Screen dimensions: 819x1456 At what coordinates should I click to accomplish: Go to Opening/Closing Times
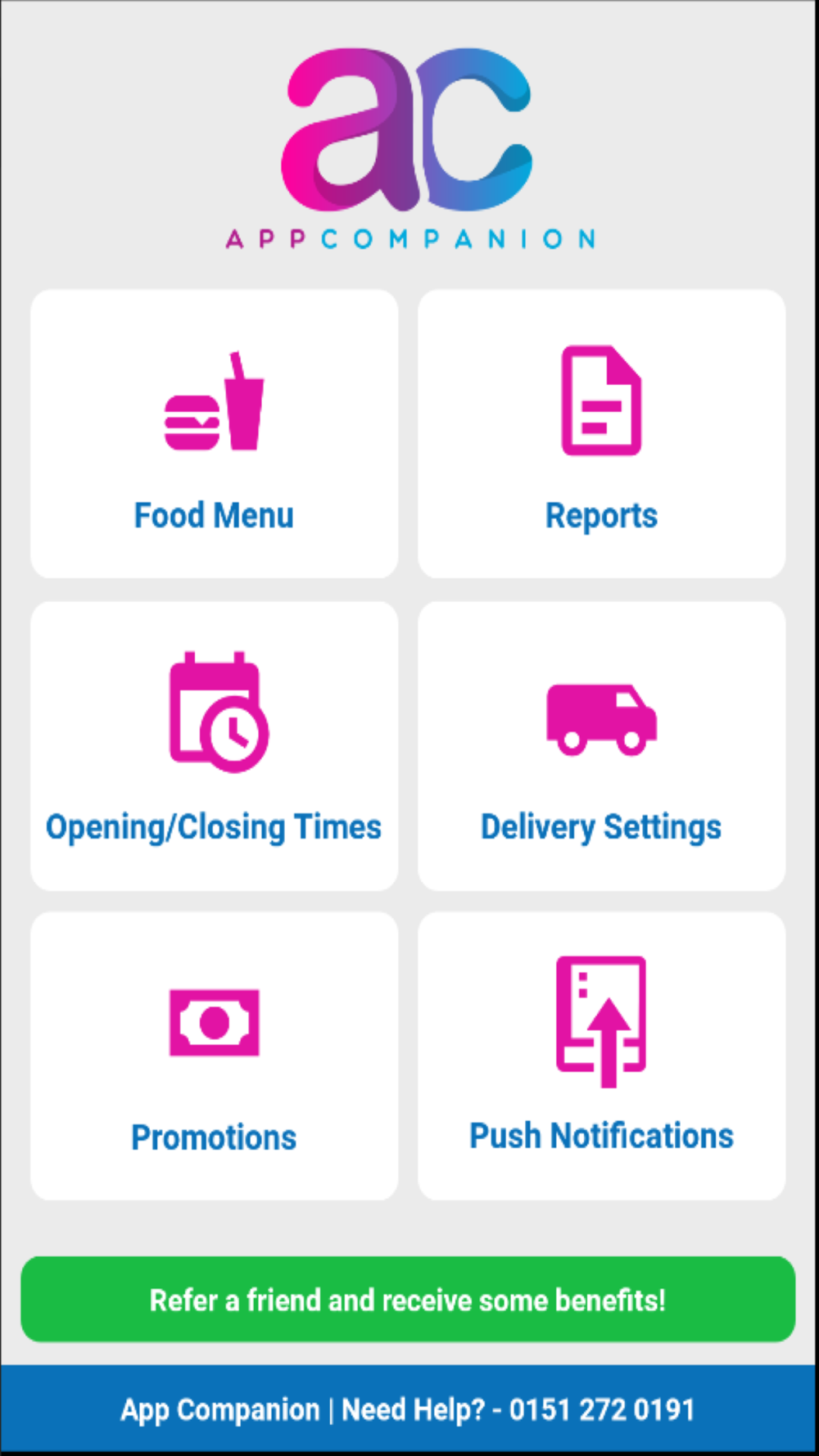point(215,746)
